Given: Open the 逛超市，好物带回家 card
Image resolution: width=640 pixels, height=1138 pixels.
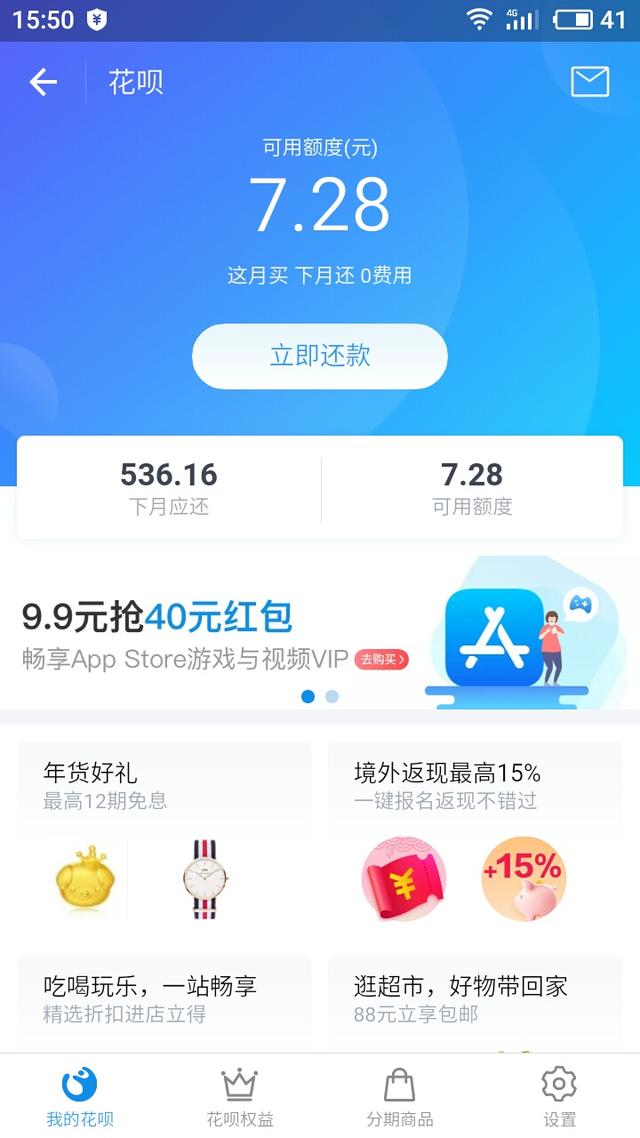Looking at the screenshot, I should pyautogui.click(x=475, y=998).
